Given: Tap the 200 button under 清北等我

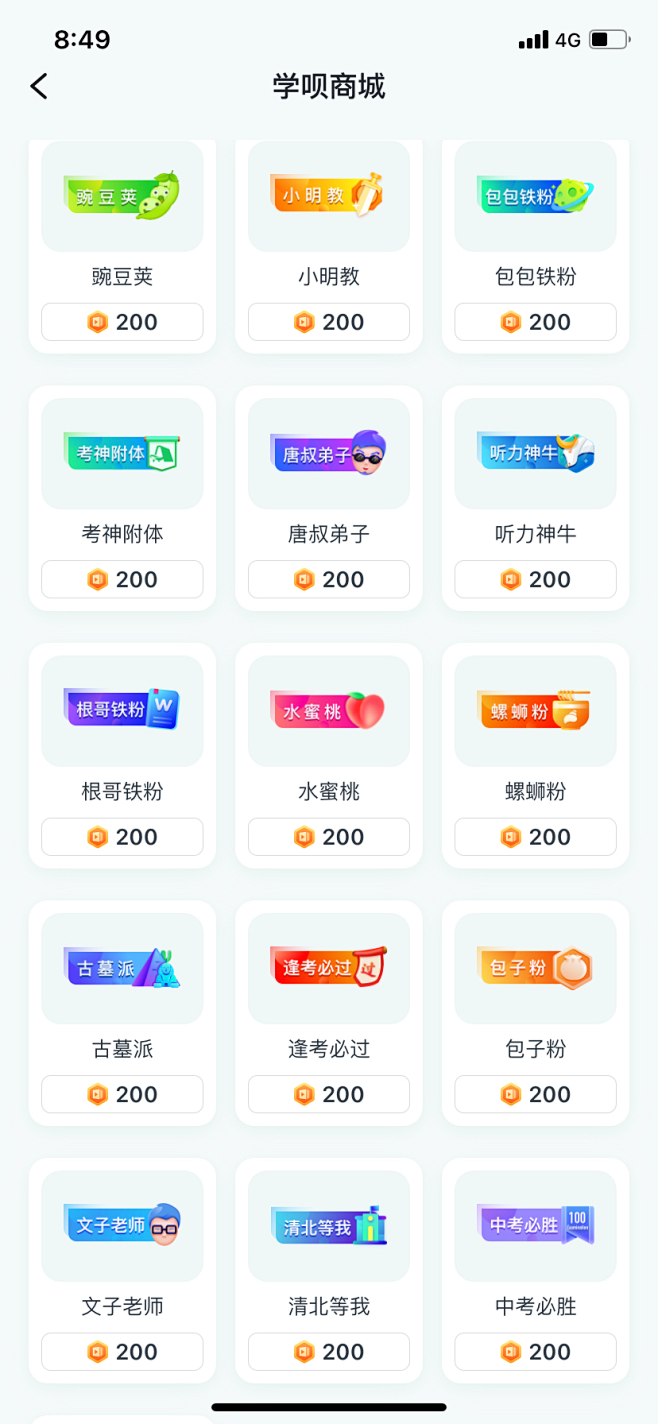Looking at the screenshot, I should pos(329,1352).
